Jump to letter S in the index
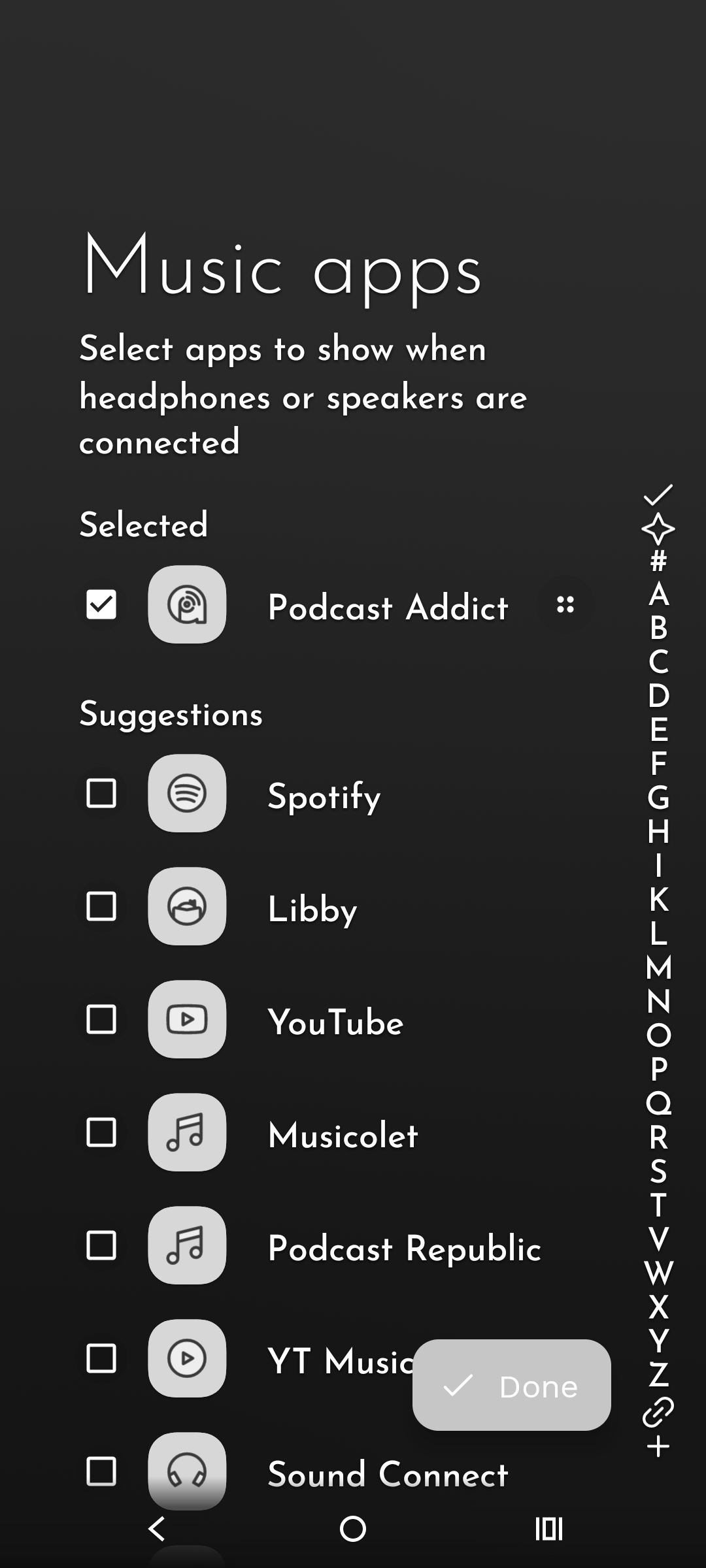The width and height of the screenshot is (706, 1568). [658, 1171]
